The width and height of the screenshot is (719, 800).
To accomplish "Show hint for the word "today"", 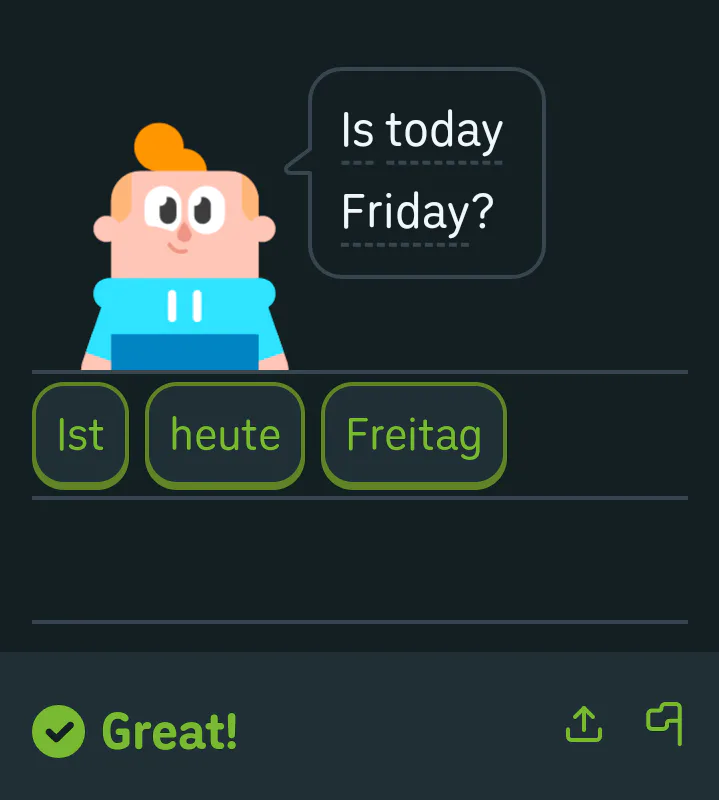I will point(444,131).
